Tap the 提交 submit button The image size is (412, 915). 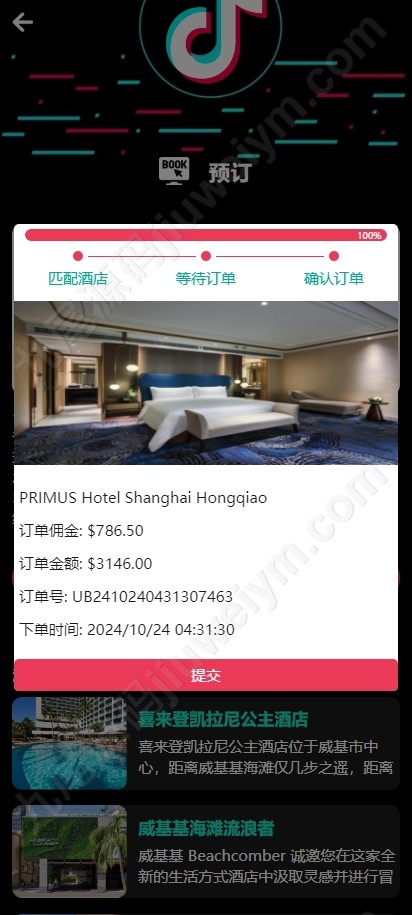tap(206, 675)
